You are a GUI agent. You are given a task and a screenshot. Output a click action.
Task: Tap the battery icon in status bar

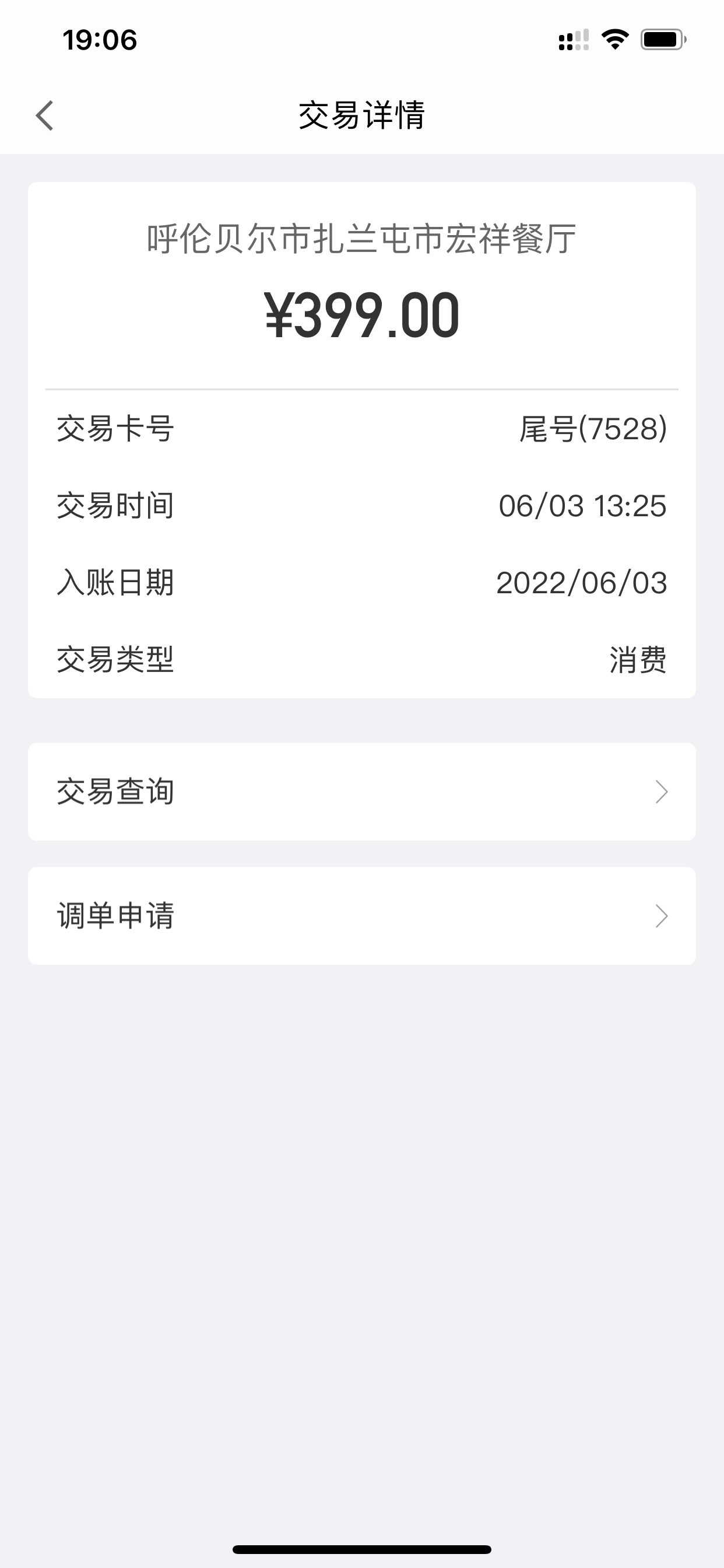(665, 40)
